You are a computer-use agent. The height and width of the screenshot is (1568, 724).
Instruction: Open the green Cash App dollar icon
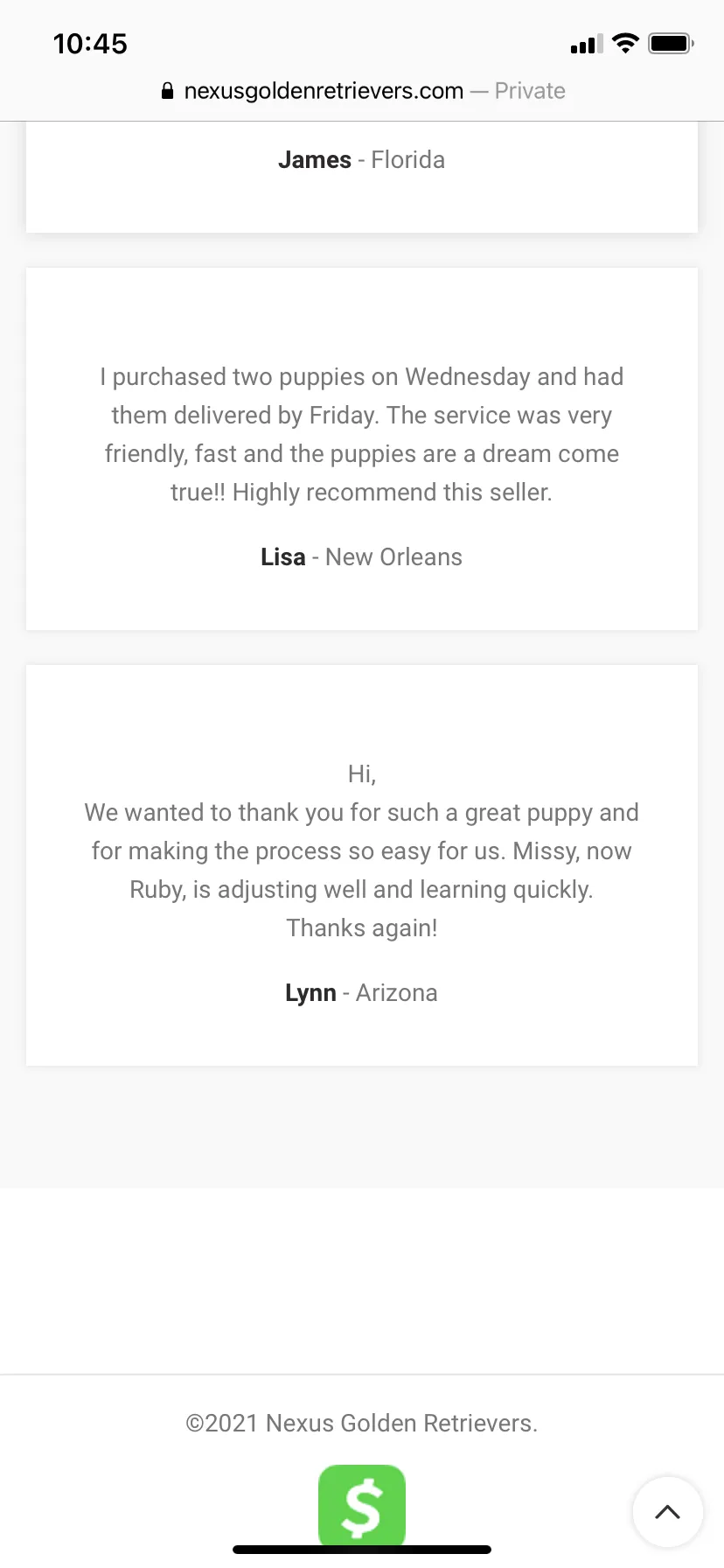pos(362,1507)
